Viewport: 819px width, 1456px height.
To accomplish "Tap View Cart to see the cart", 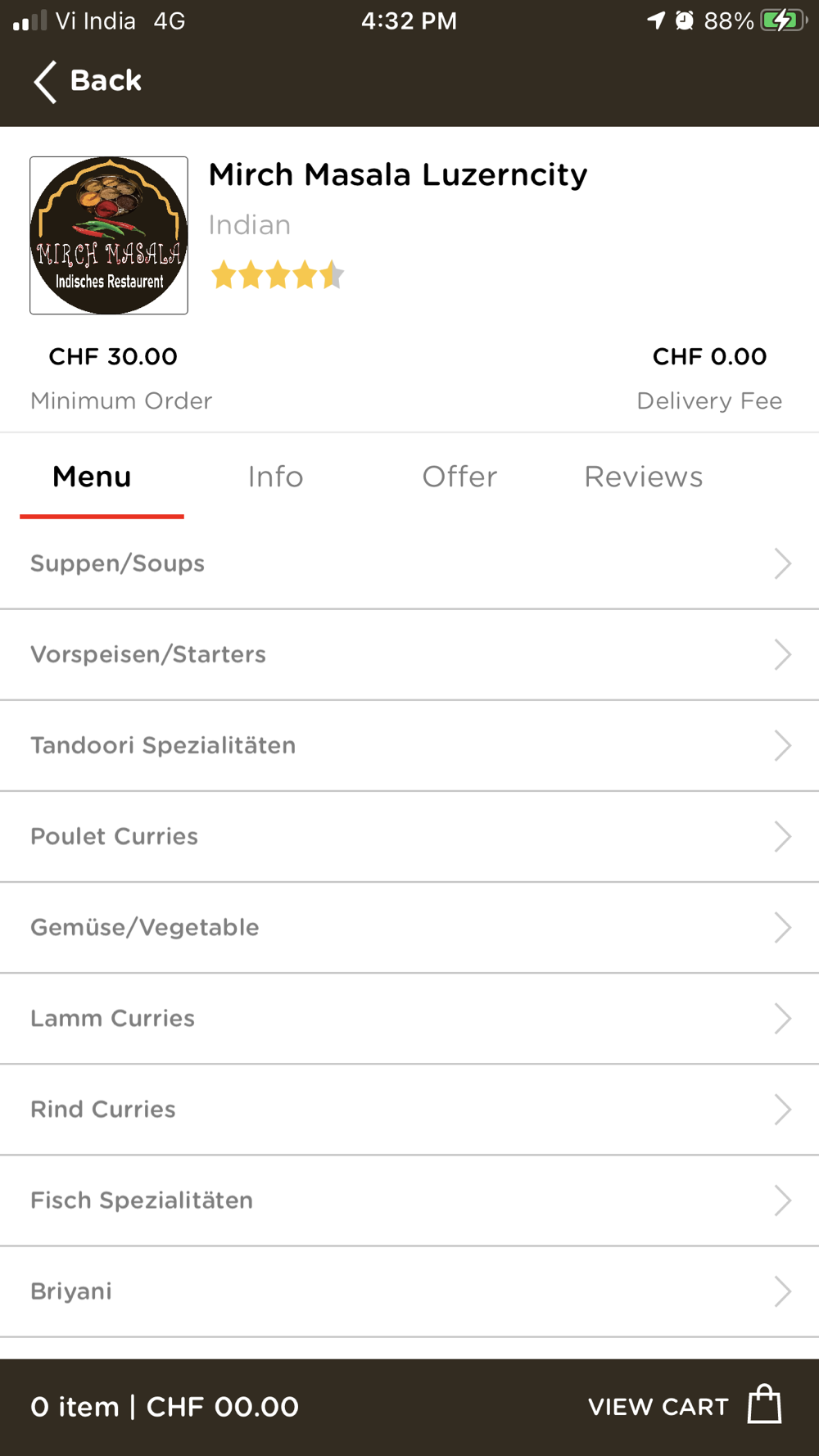I will [685, 1406].
